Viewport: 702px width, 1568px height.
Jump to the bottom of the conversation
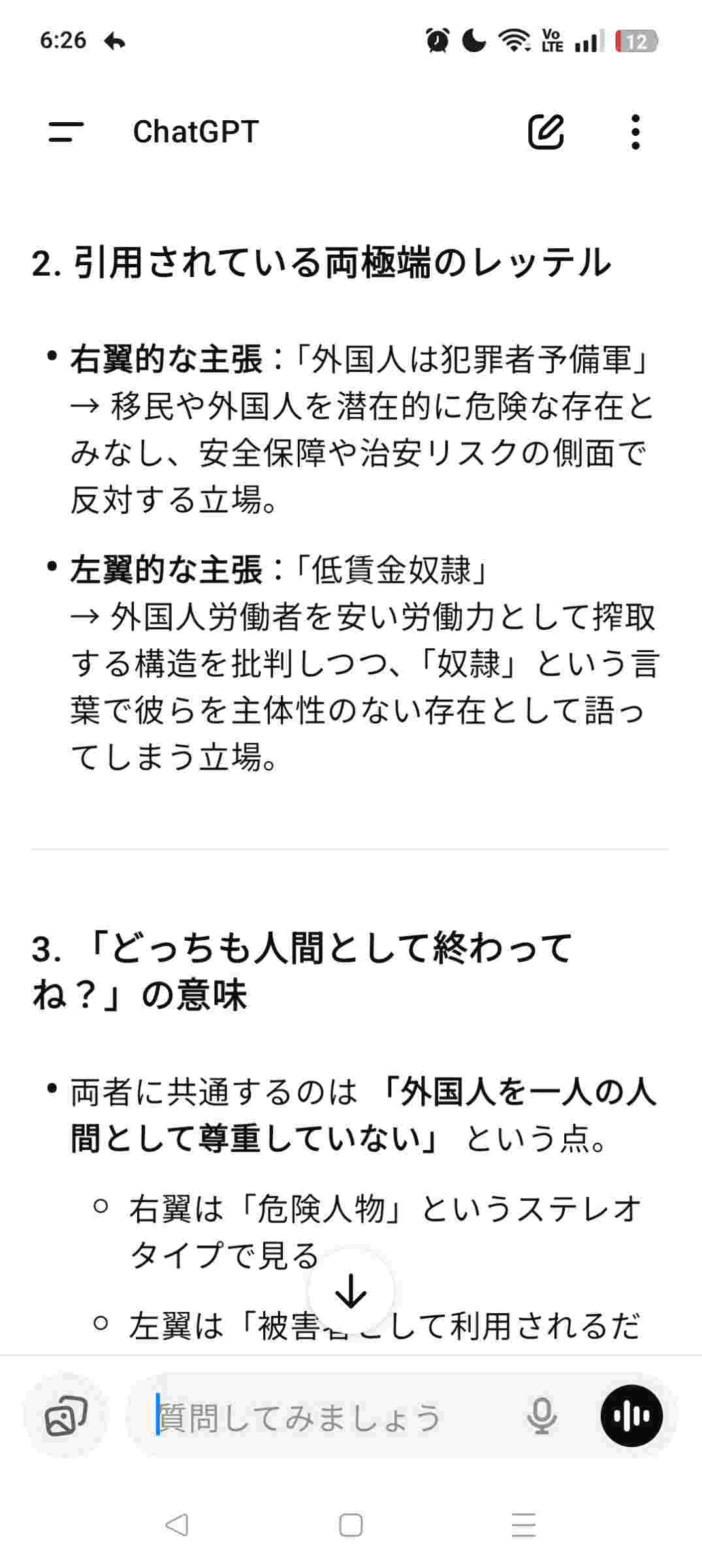351,1291
